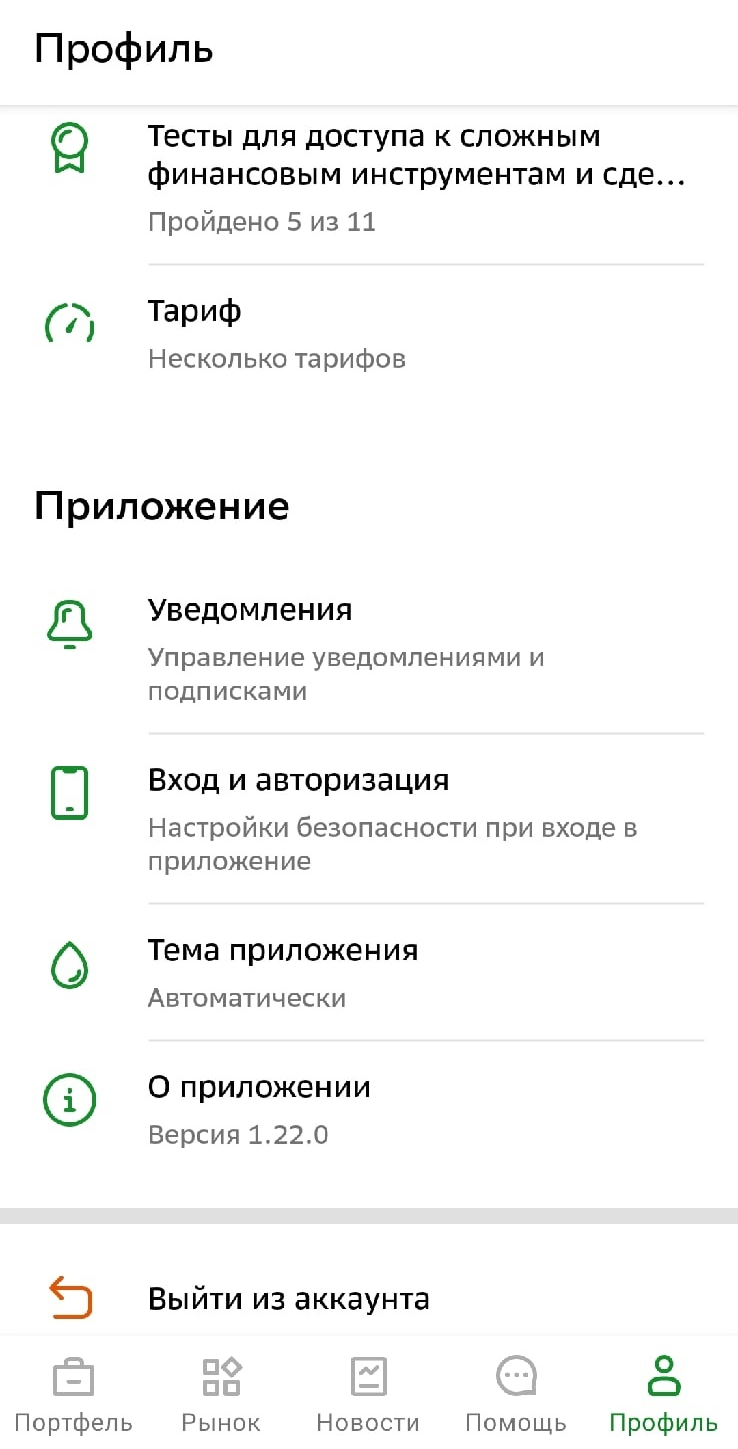This screenshot has width=738, height=1449.
Task: Select the Новости tab
Action: (x=368, y=1395)
